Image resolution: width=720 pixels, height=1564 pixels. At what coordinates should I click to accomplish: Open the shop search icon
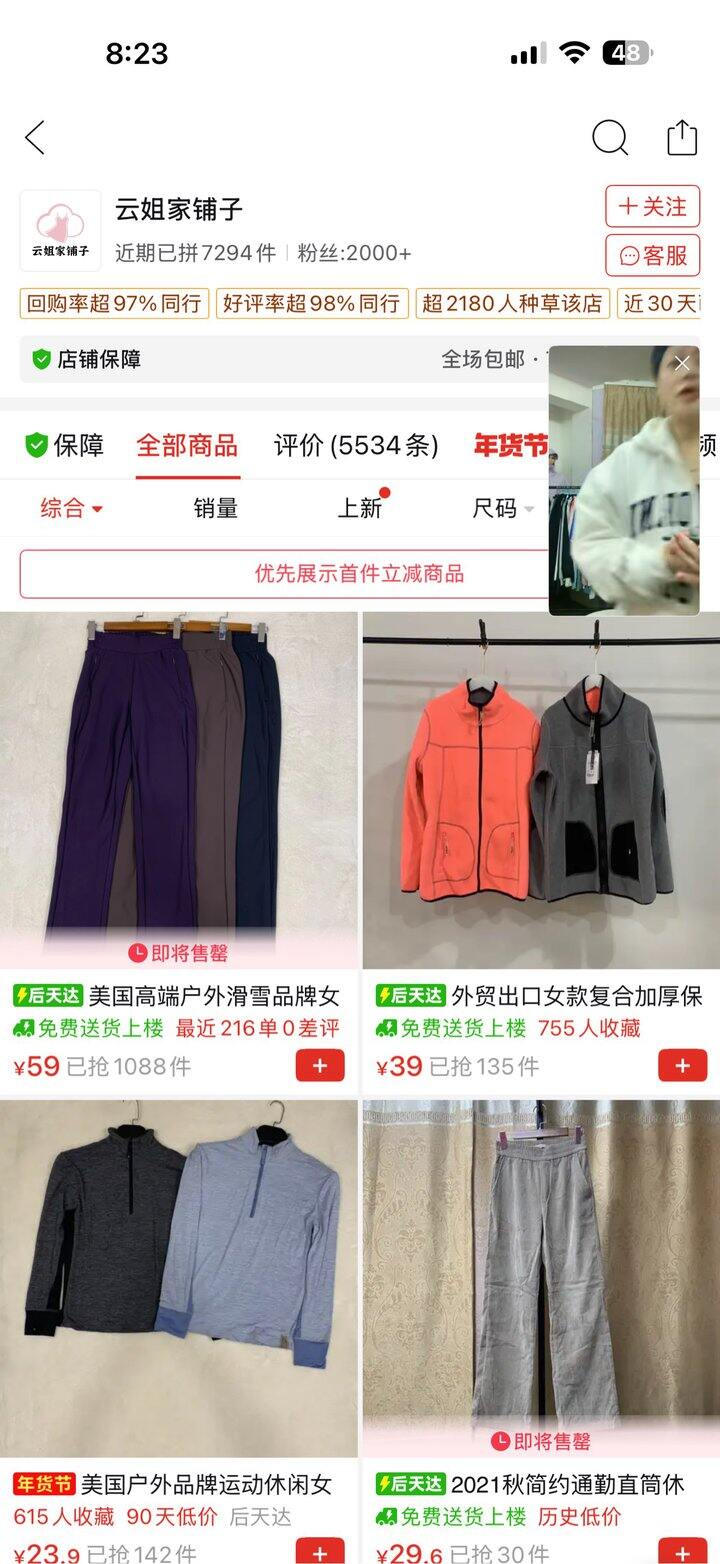tap(609, 138)
